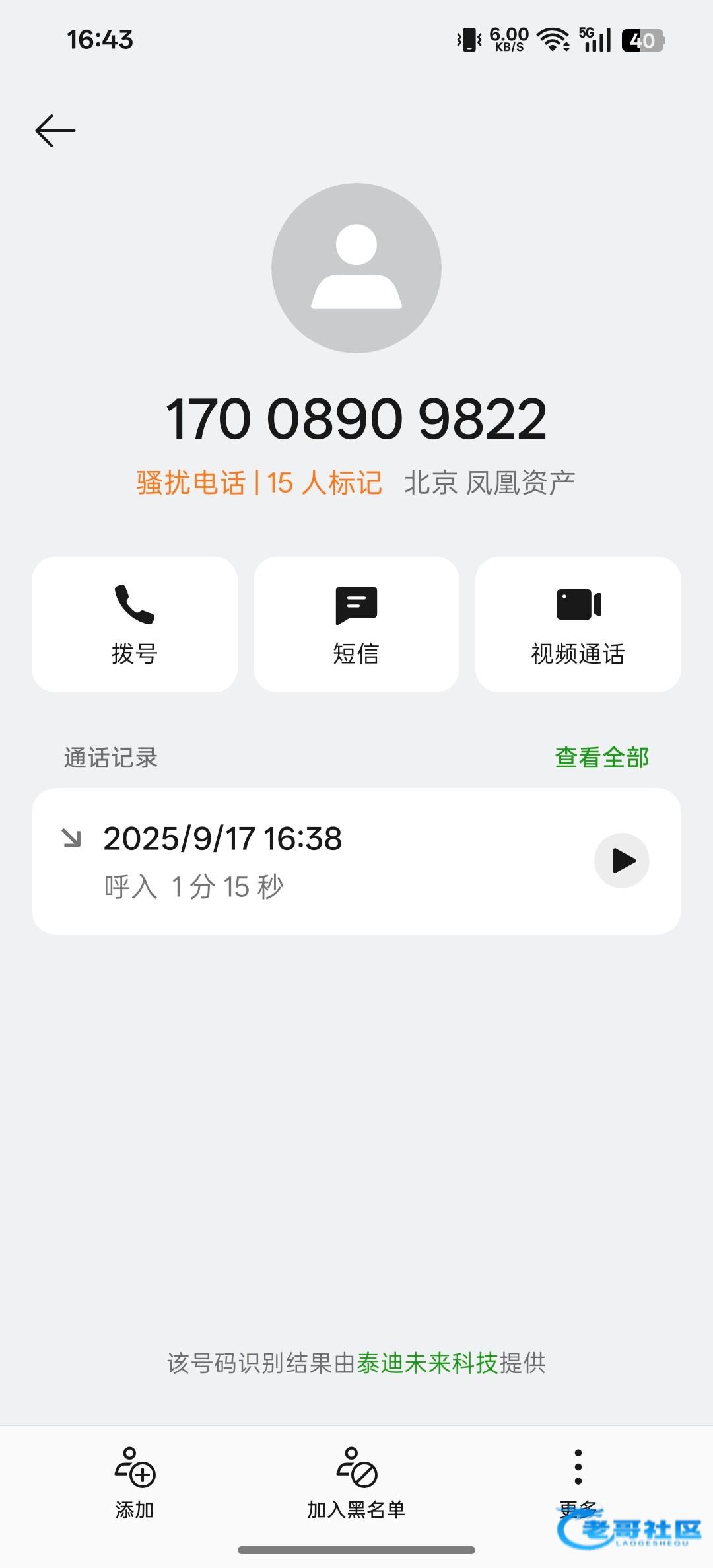Screen dimensions: 713x1568
Task: Go back using the arrow icon
Action: point(55,131)
